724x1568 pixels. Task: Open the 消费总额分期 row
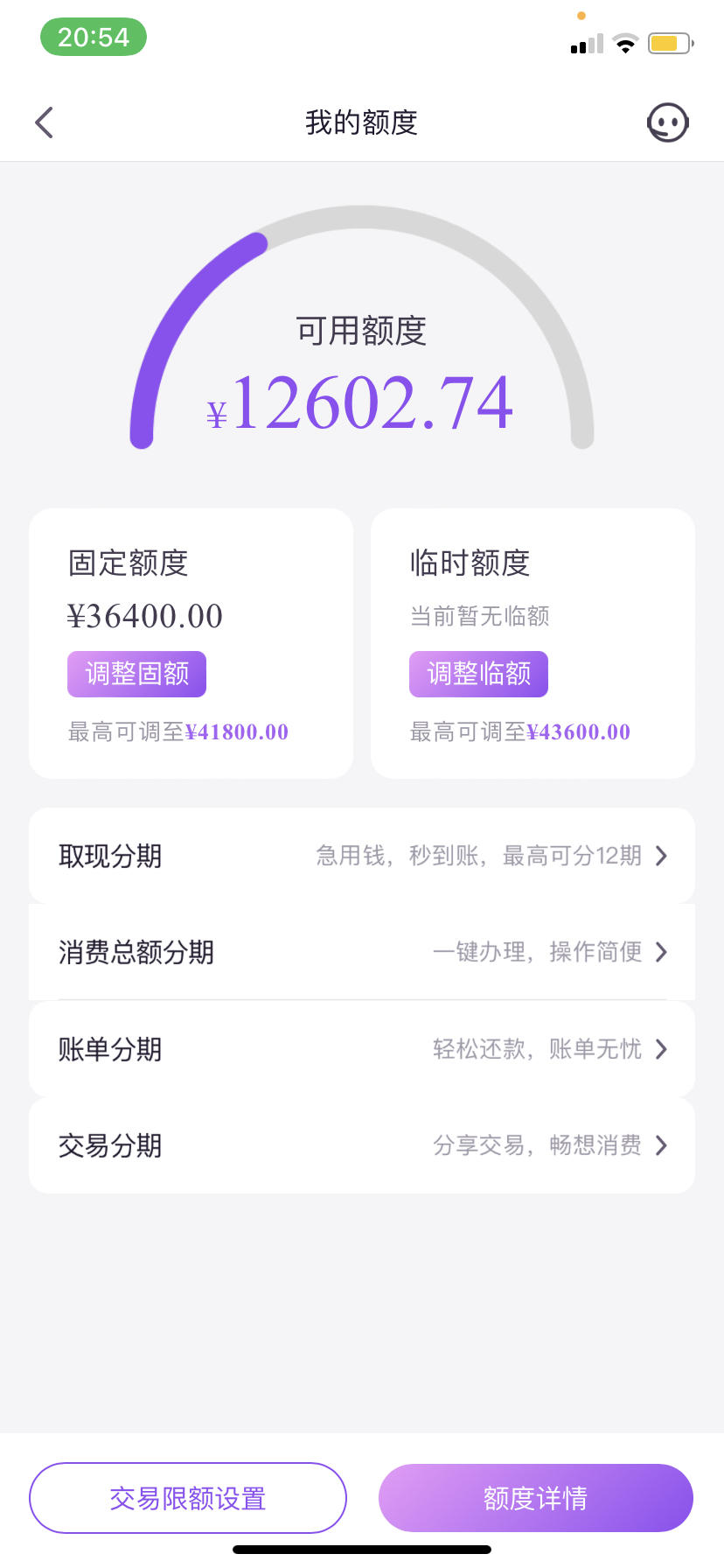pos(362,952)
